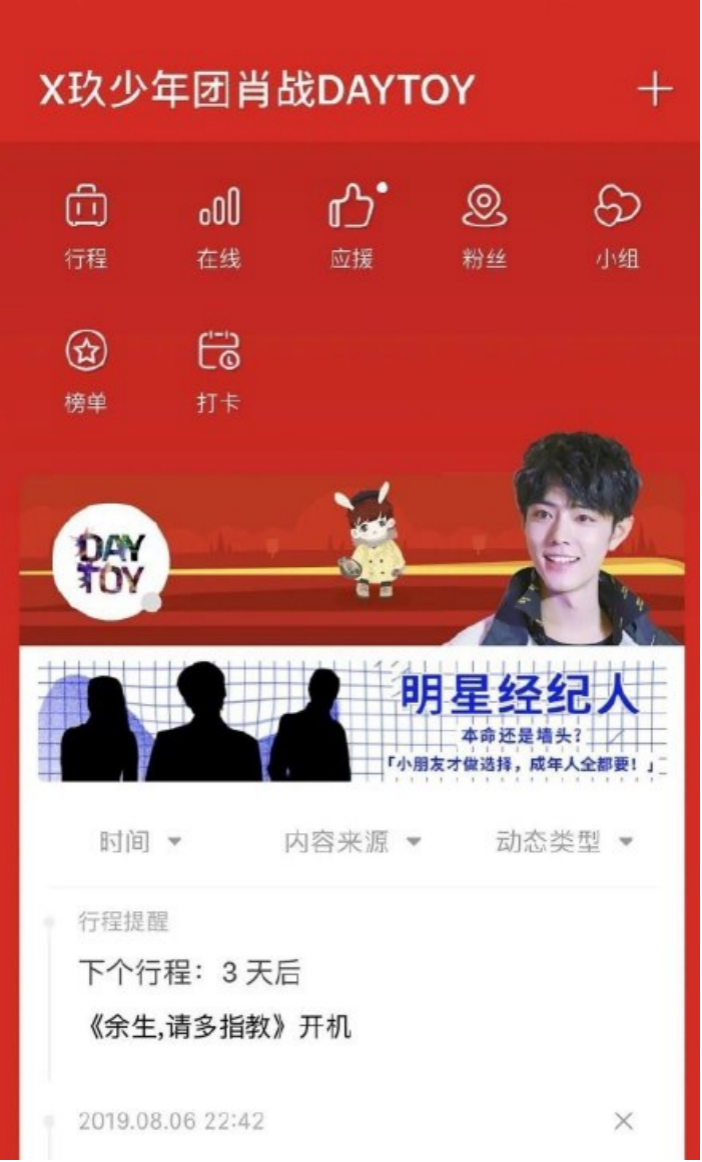Open 榜单 ranking list shortcut

click(87, 370)
